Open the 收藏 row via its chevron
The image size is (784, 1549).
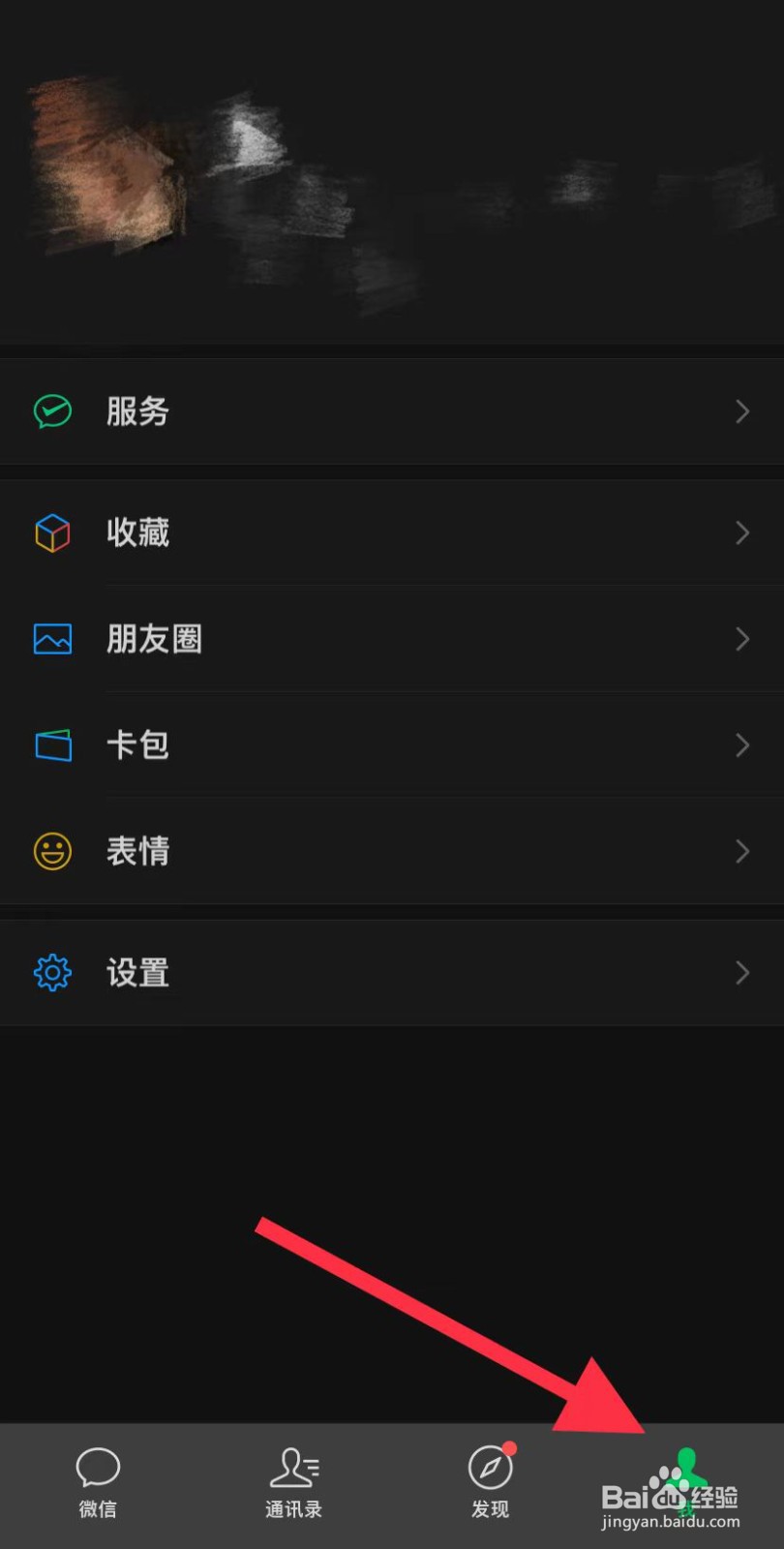(741, 532)
